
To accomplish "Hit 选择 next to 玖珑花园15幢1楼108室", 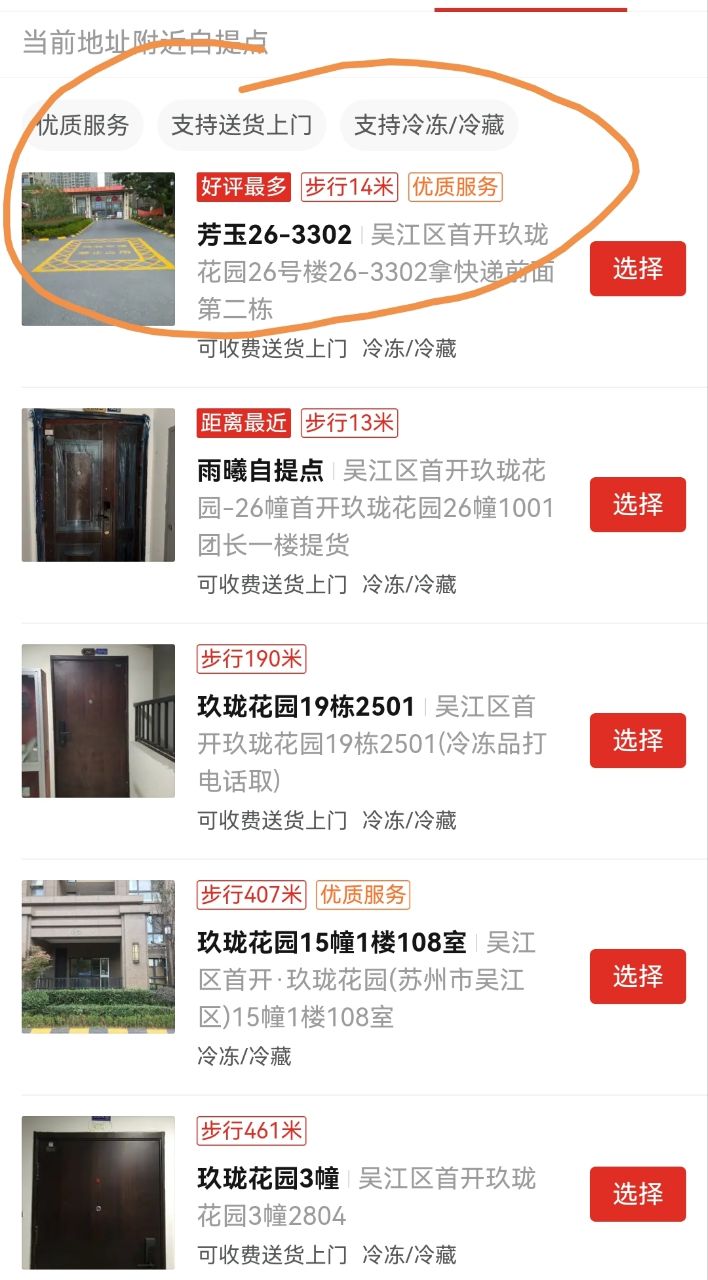I will tap(637, 976).
